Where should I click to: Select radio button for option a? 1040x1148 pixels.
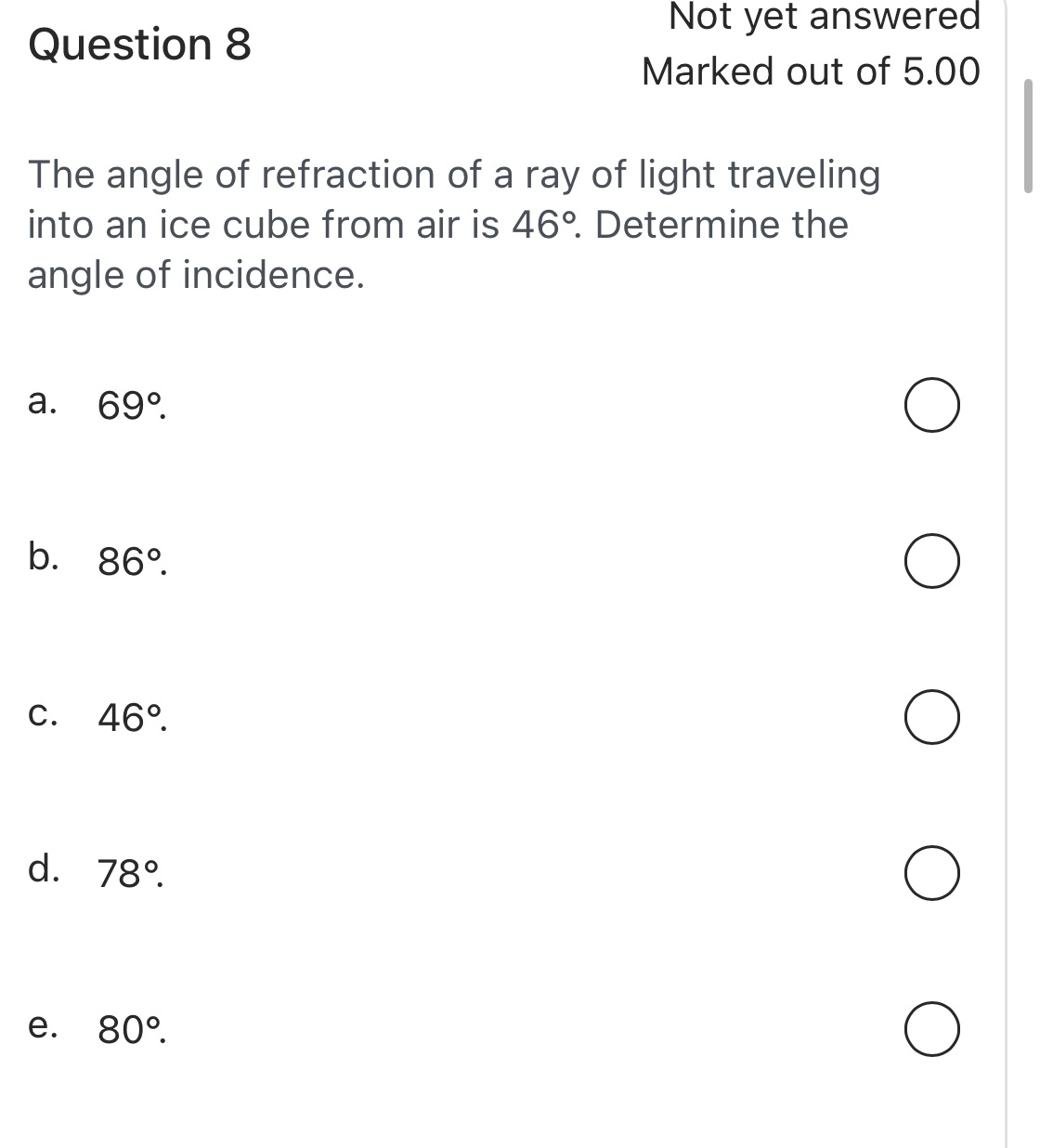[931, 404]
